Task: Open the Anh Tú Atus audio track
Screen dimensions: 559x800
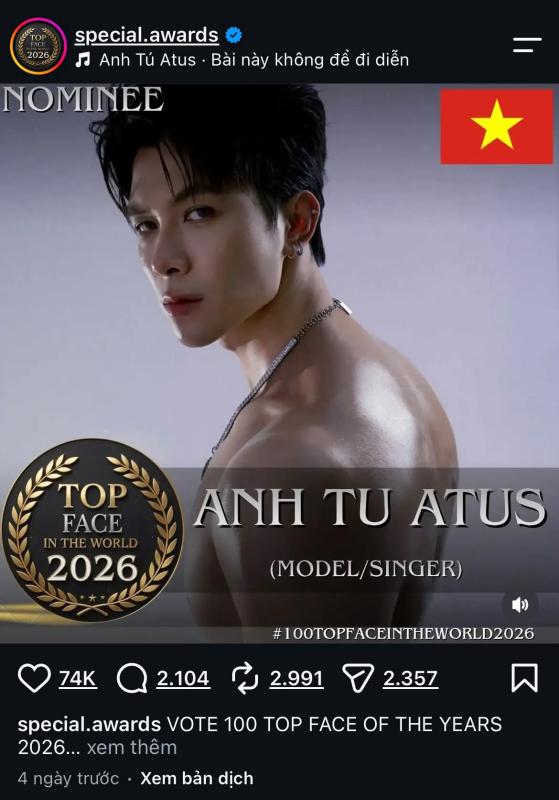Action: click(x=242, y=60)
